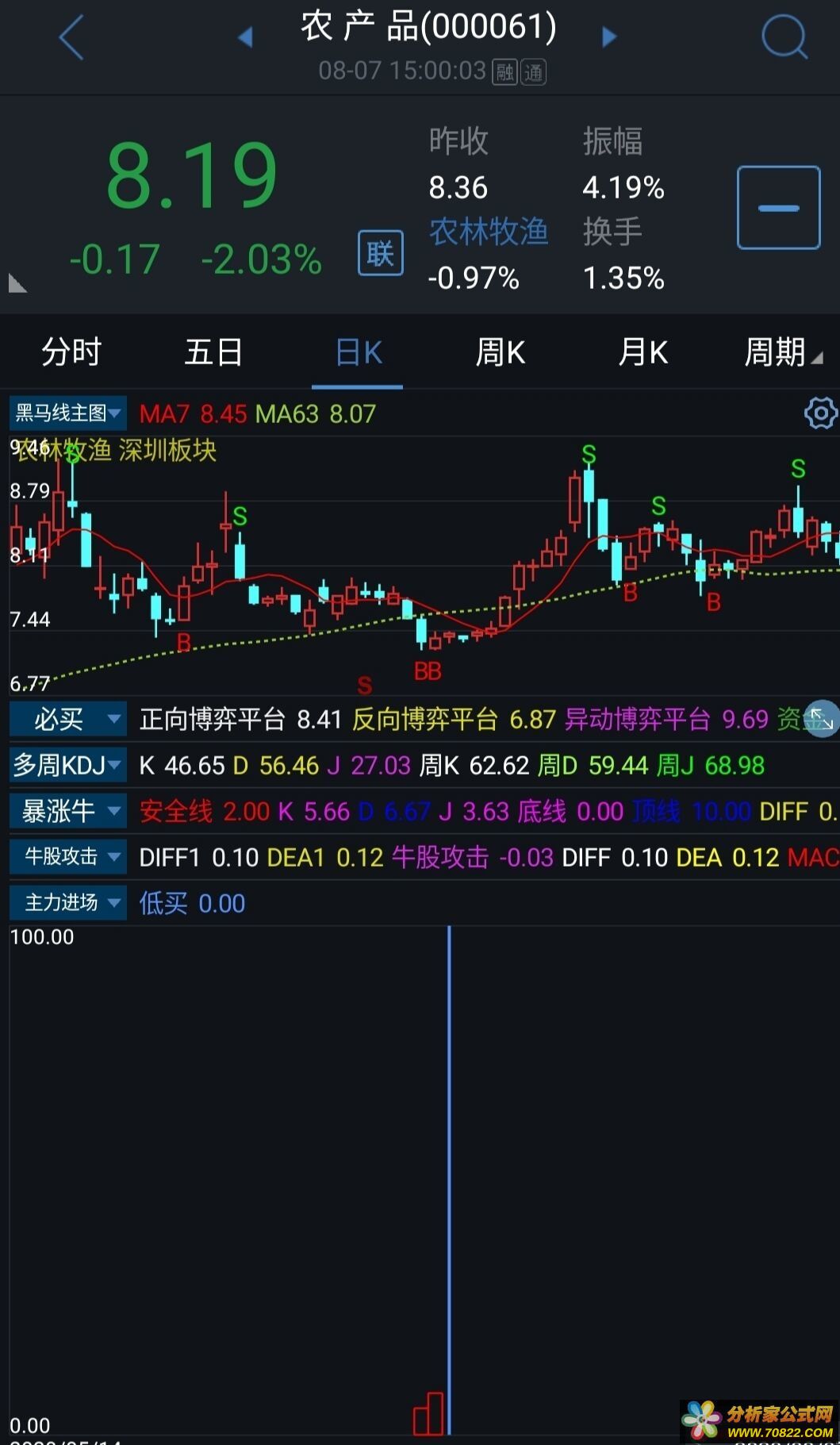Open the 主力进场 indicator dropdown
Viewport: 840px width, 1445px height.
click(x=68, y=903)
